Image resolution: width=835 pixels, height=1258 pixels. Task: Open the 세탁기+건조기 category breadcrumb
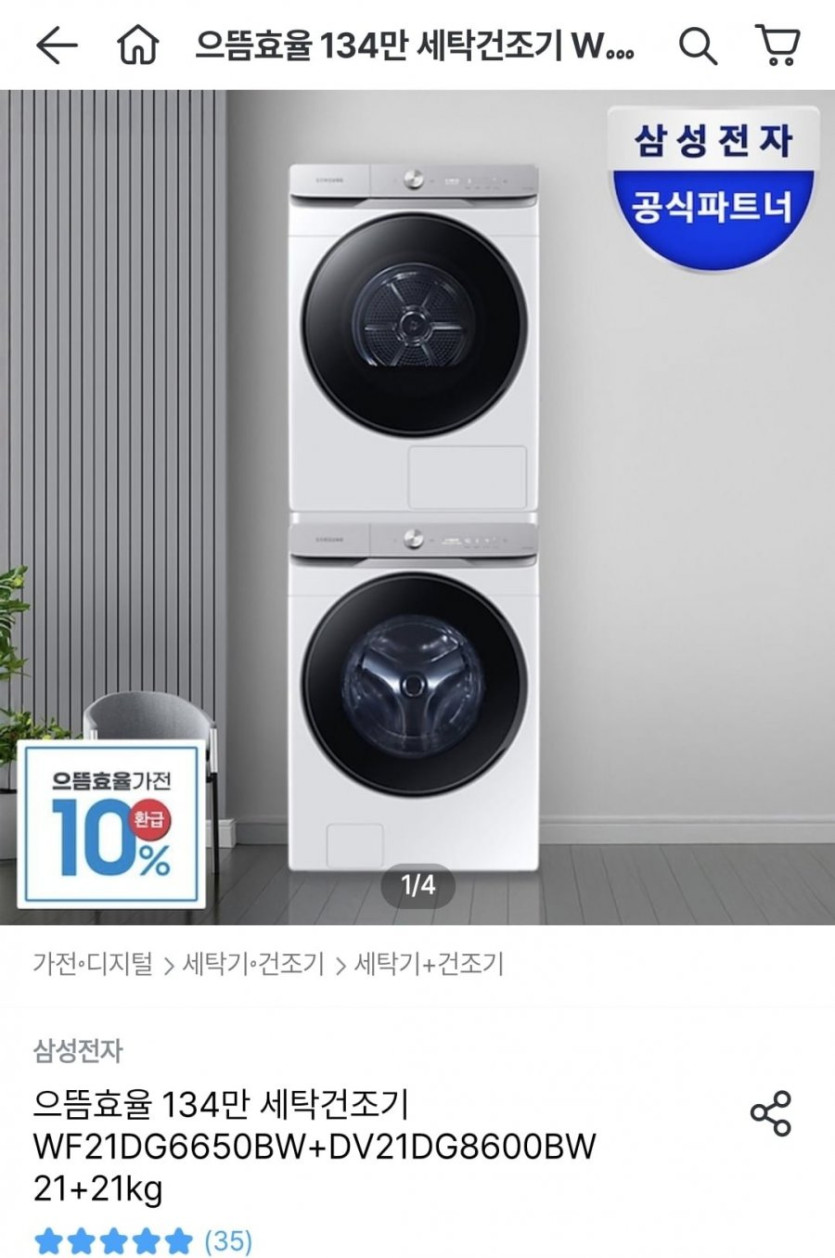430,965
